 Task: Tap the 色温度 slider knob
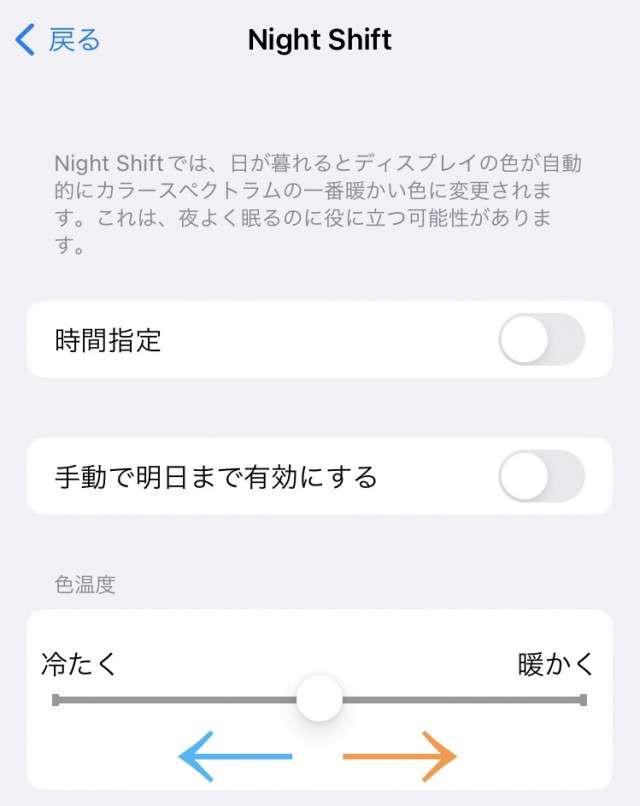pyautogui.click(x=320, y=699)
